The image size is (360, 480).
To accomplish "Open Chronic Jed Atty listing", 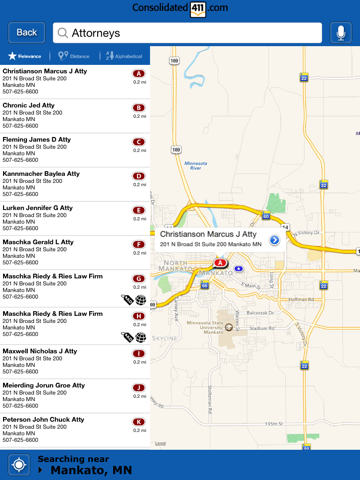I will 75,116.
